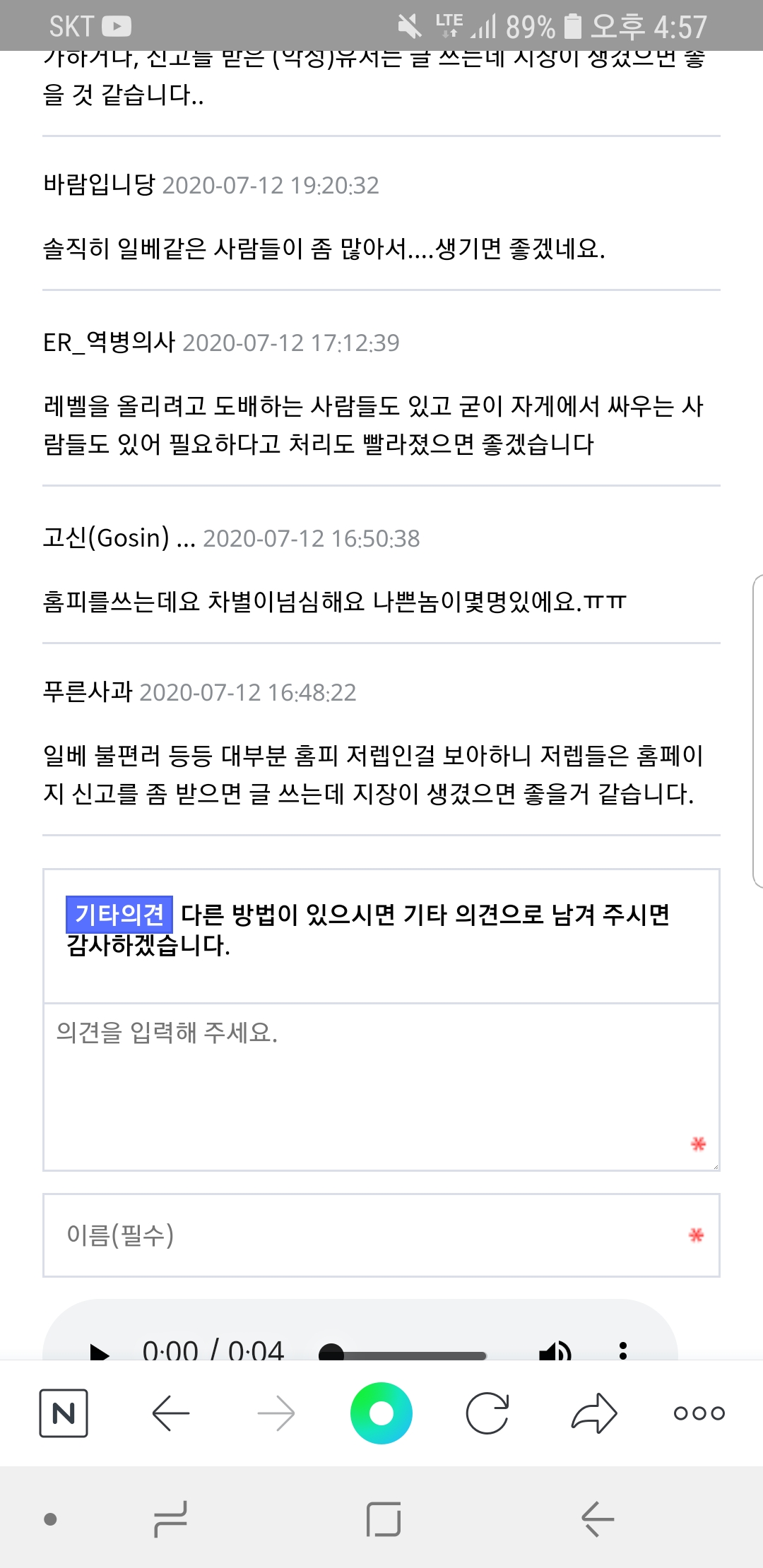The width and height of the screenshot is (763, 1568).
Task: Open the browser more options menu
Action: (699, 1413)
